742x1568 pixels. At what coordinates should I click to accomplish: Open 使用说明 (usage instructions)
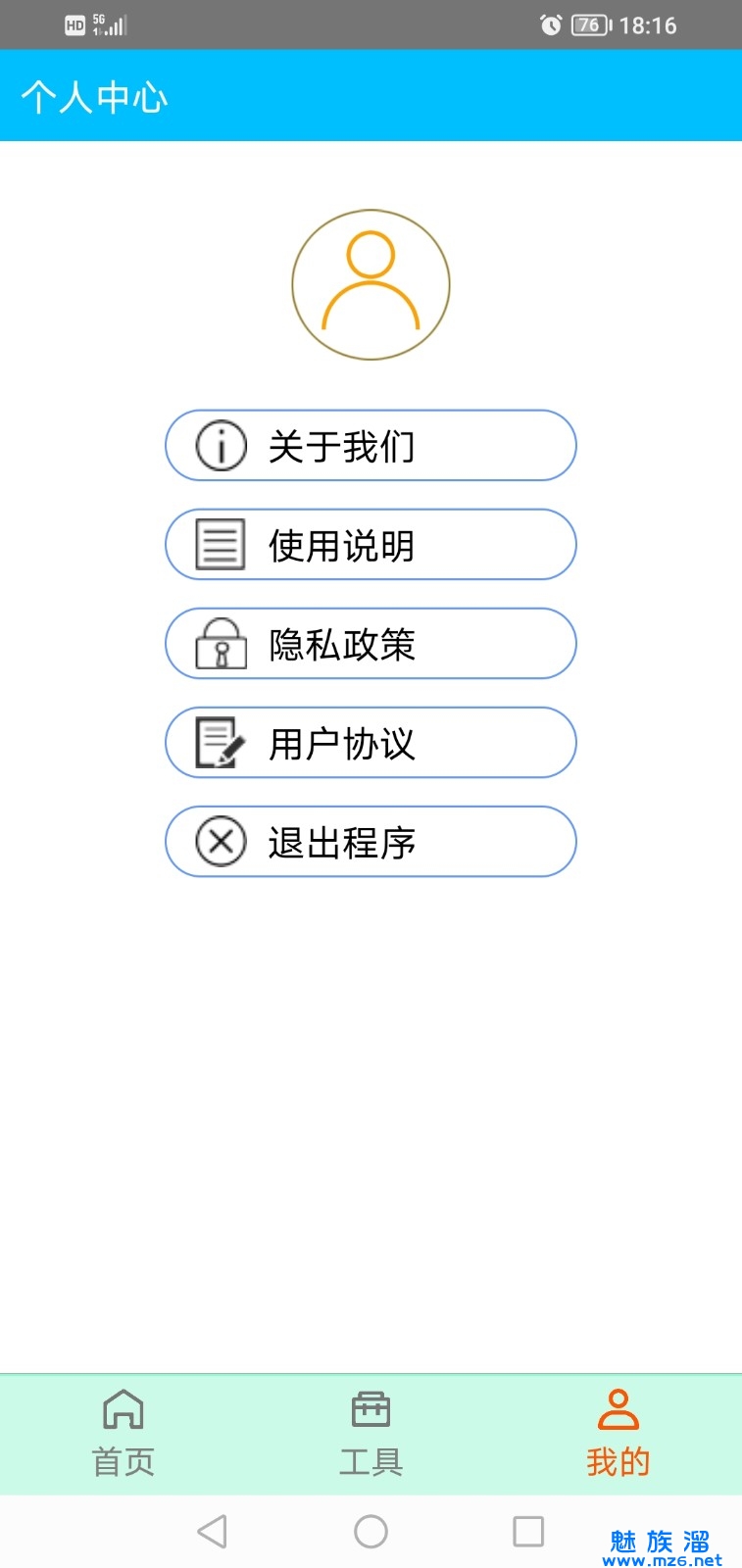370,545
